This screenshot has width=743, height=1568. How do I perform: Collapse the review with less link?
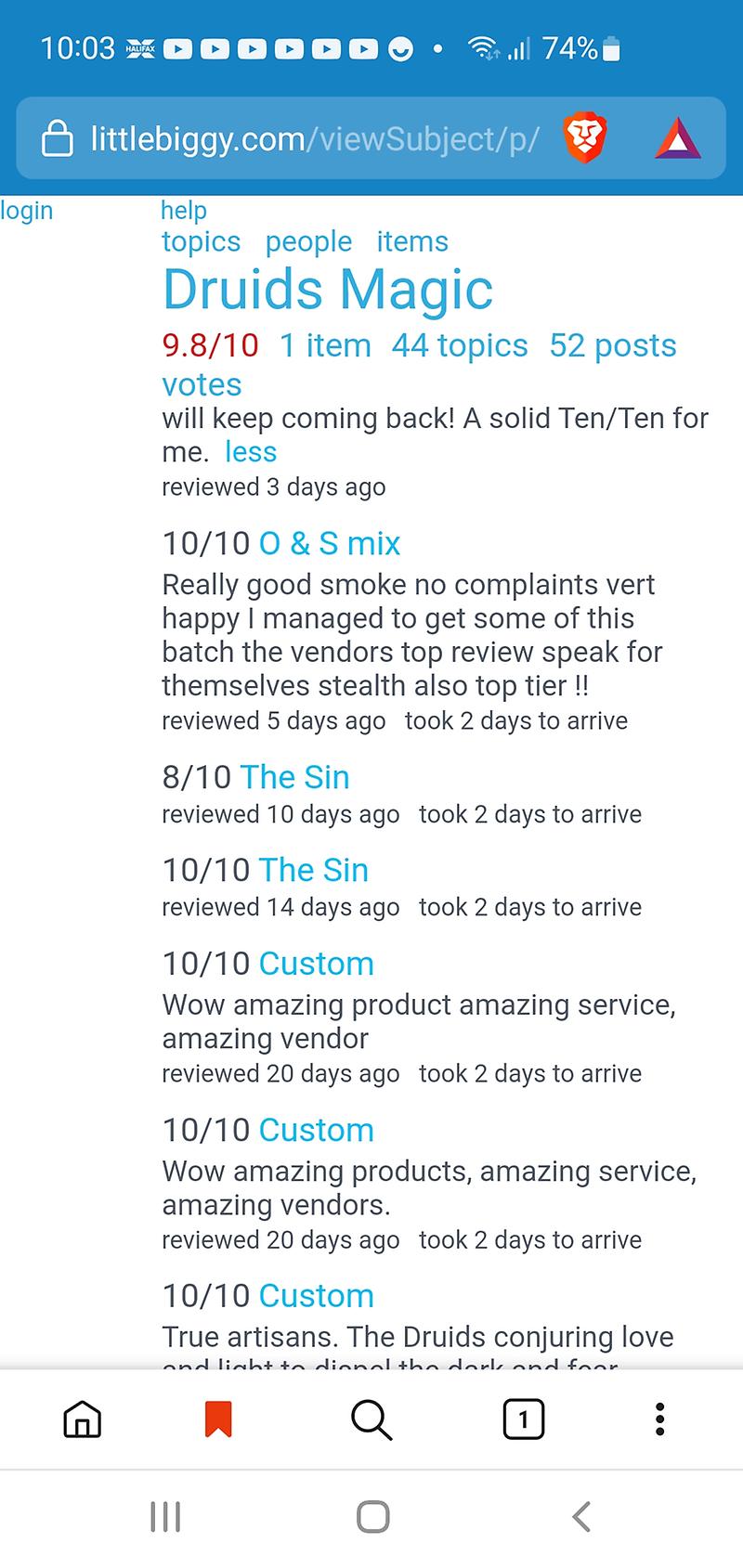click(x=251, y=452)
